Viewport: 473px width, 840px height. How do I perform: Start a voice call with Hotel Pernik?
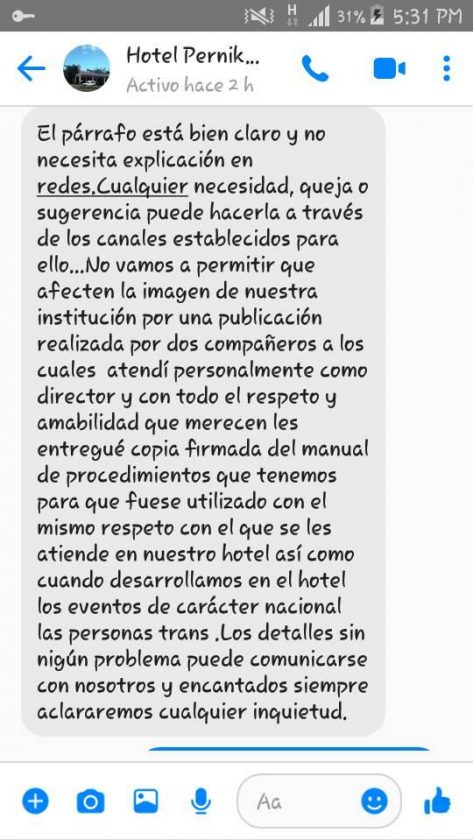point(315,69)
